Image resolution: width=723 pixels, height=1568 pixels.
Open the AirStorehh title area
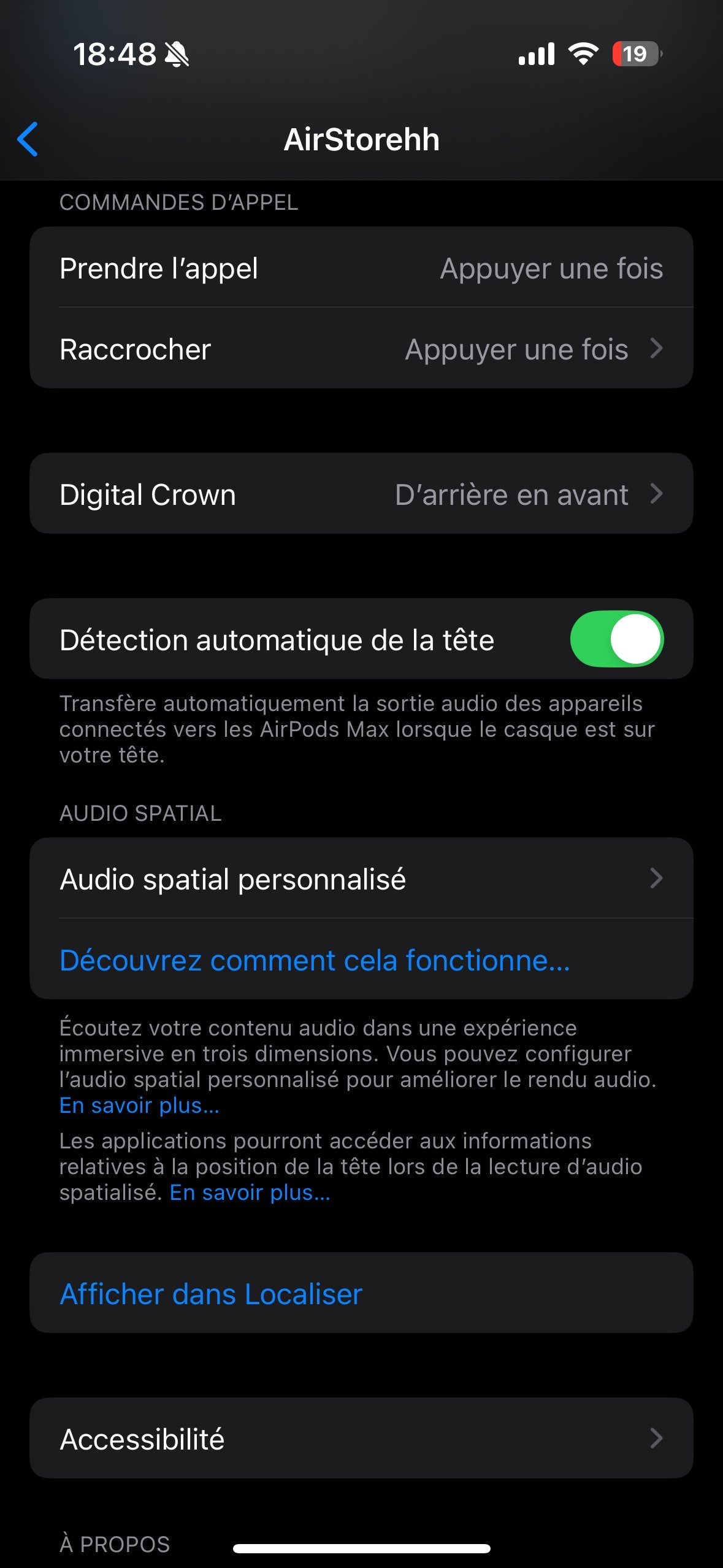coord(361,139)
